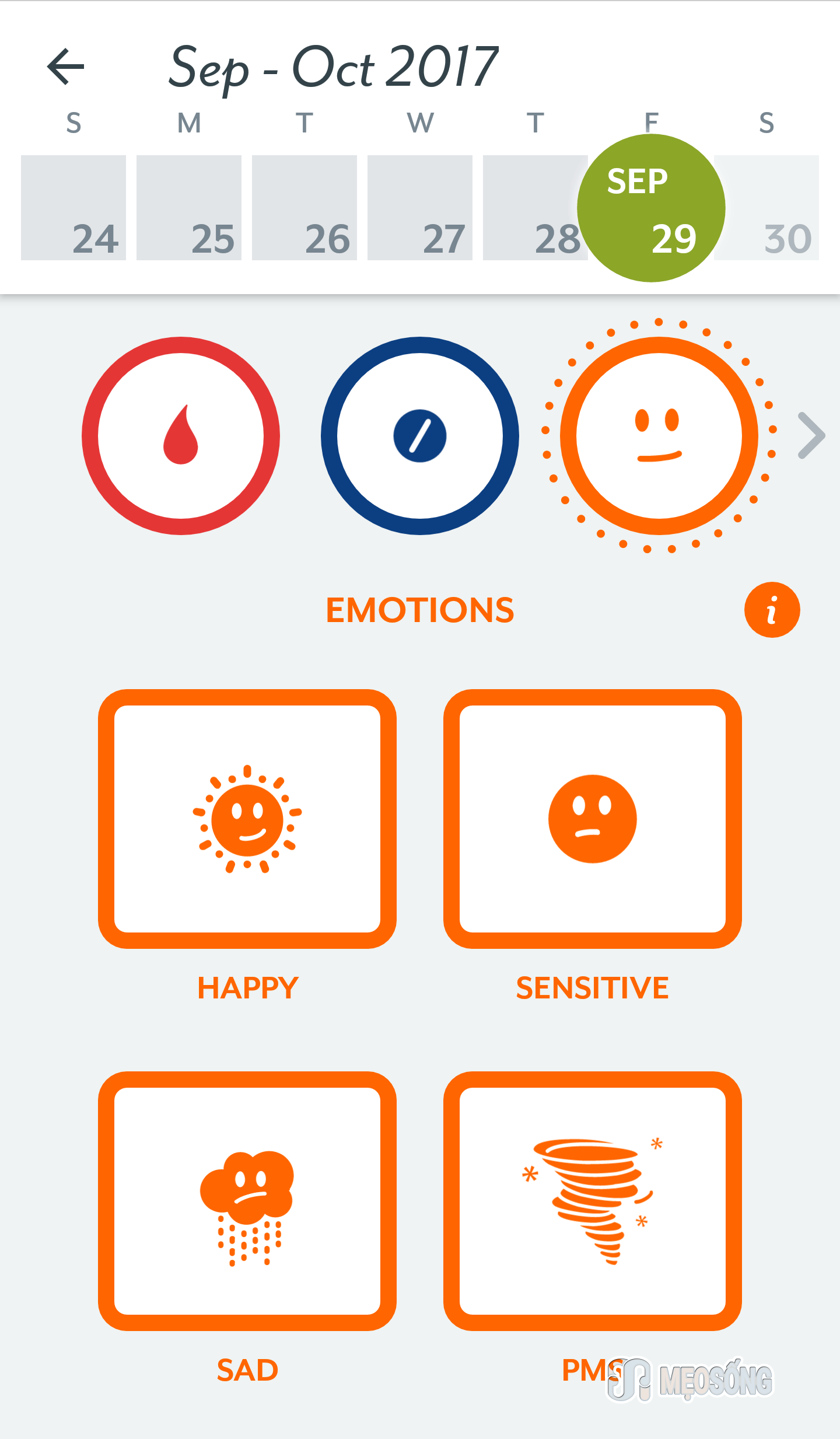
Task: Select September 25 on the calendar
Action: 189,208
